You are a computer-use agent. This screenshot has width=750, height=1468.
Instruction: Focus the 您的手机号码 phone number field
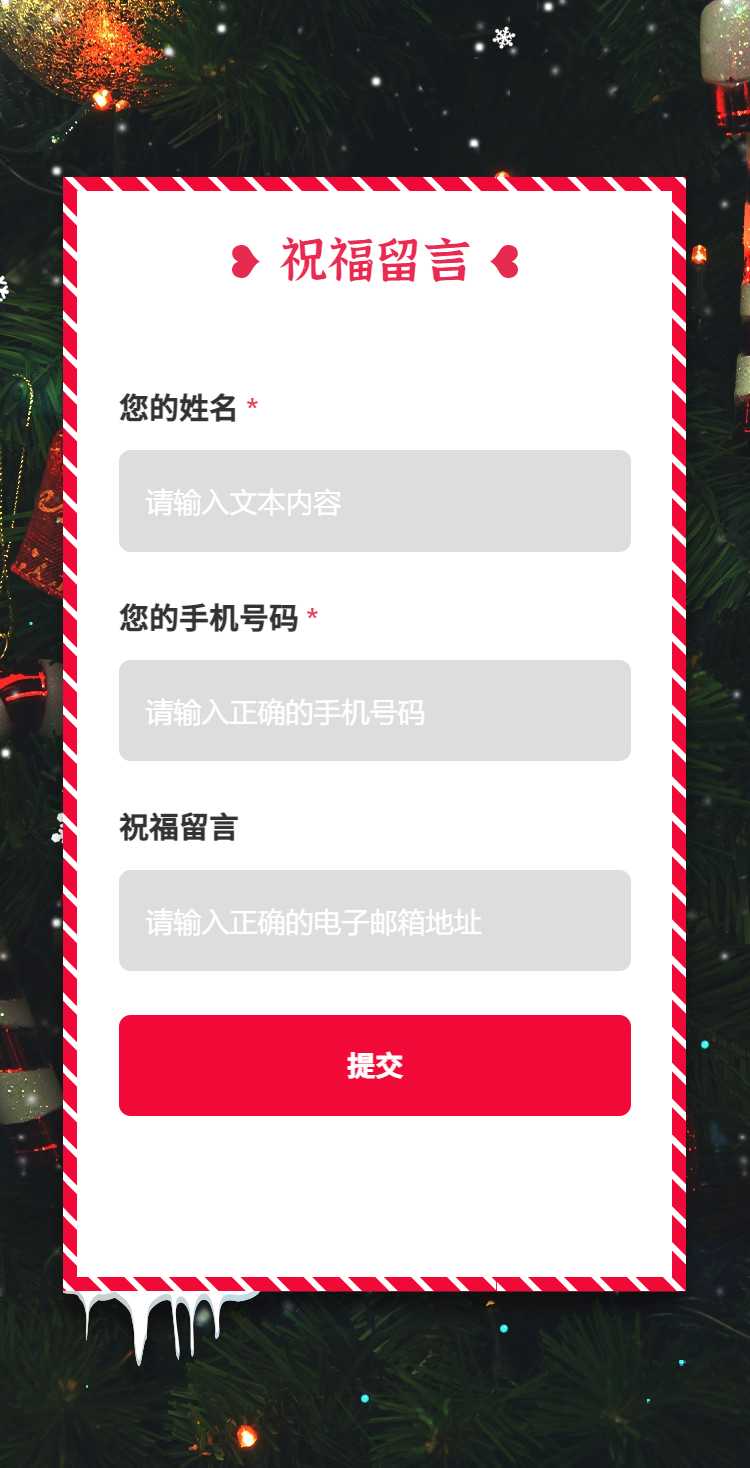(x=374, y=711)
